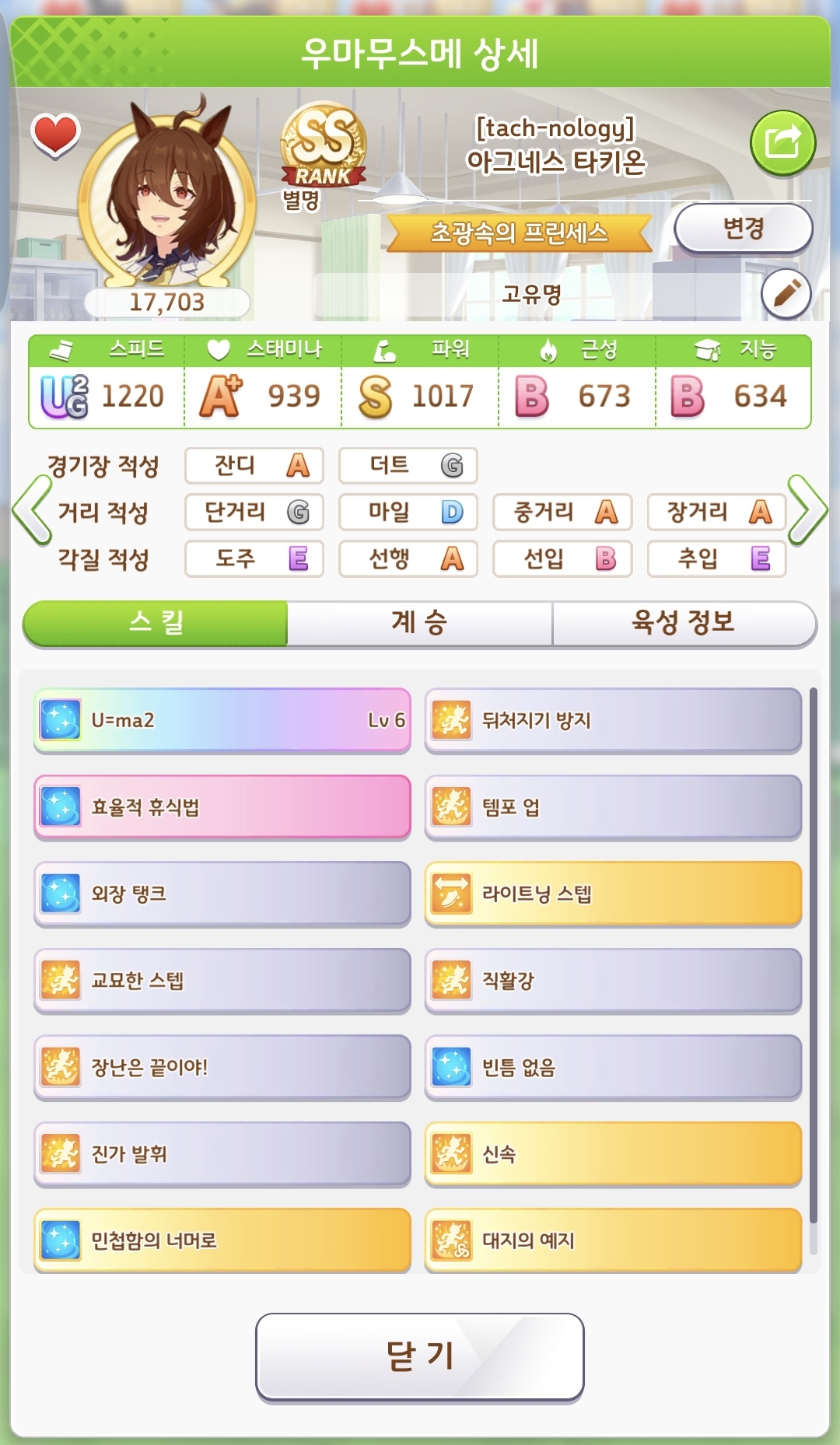Image resolution: width=840 pixels, height=1445 pixels.
Task: Open the 효율적 휴식법 skill
Action: click(222, 807)
